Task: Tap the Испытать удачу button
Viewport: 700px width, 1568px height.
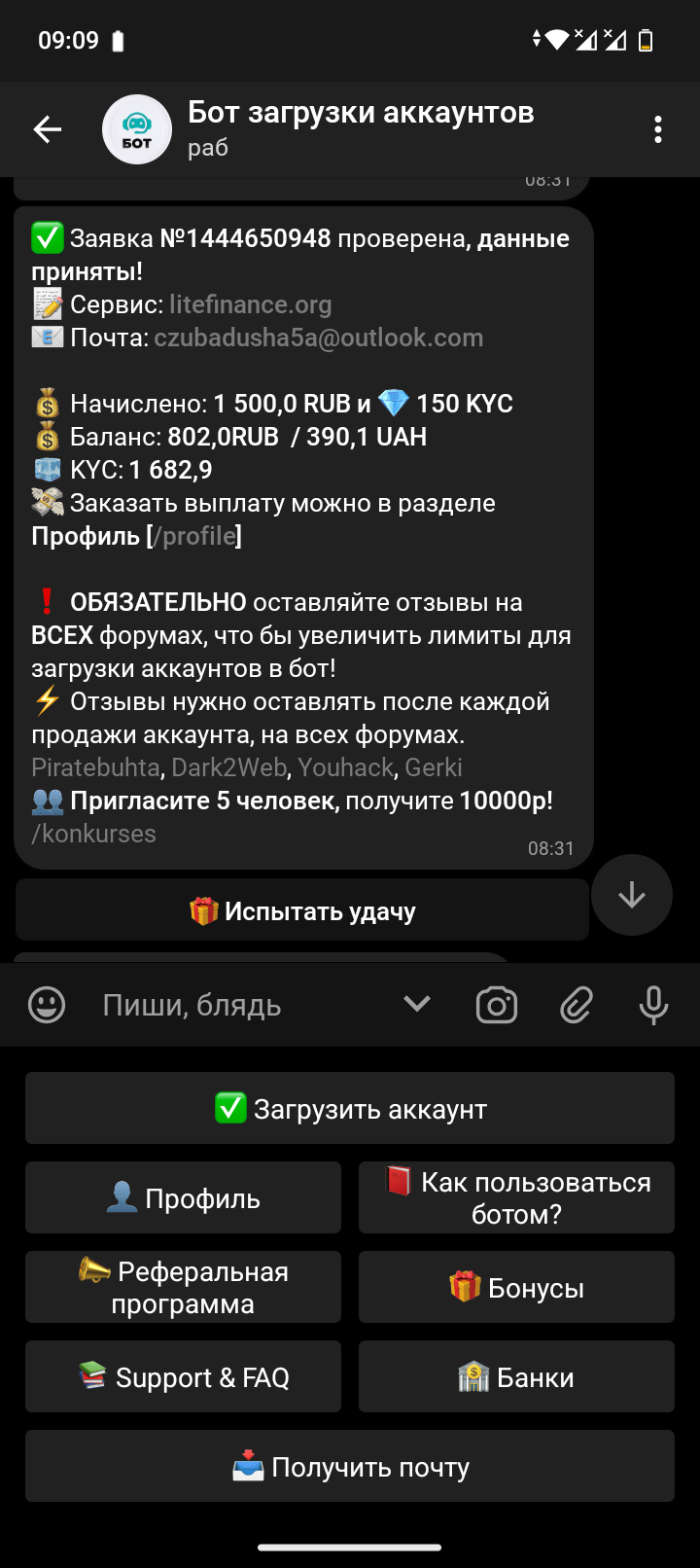Action: [302, 911]
